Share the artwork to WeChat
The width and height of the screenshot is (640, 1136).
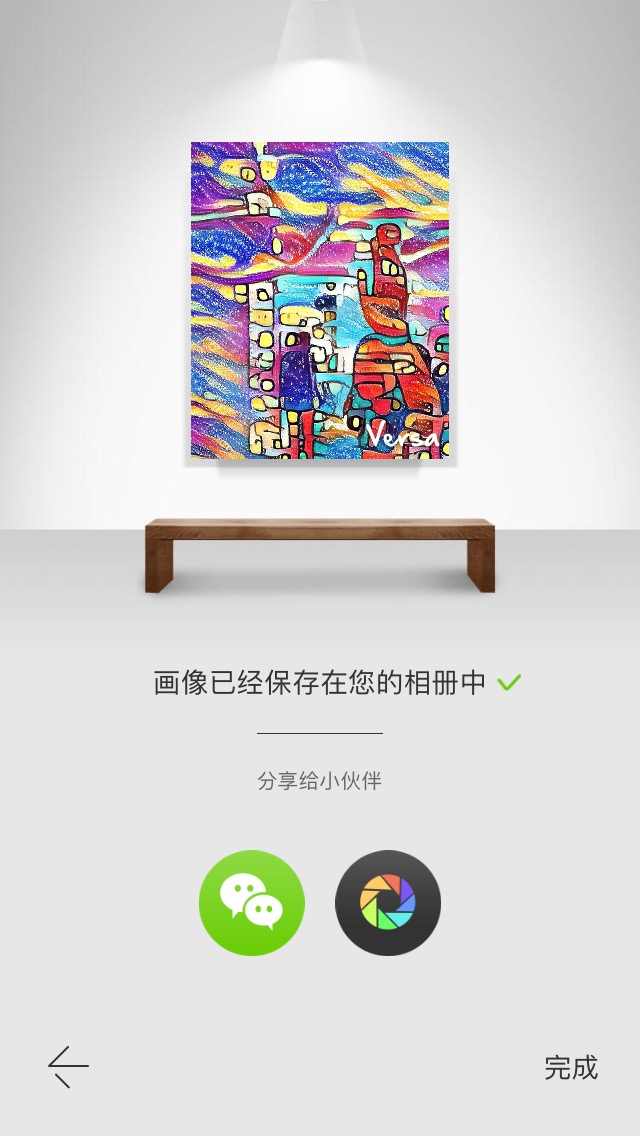(251, 903)
